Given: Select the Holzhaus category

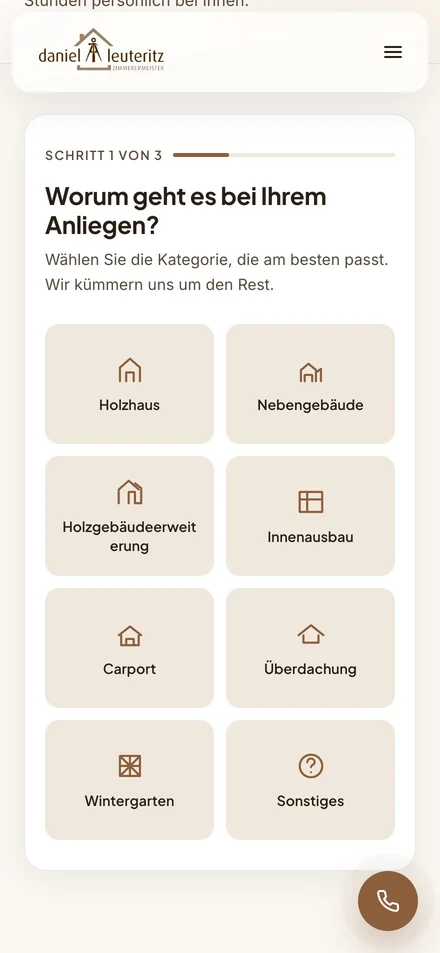Looking at the screenshot, I should 129,384.
